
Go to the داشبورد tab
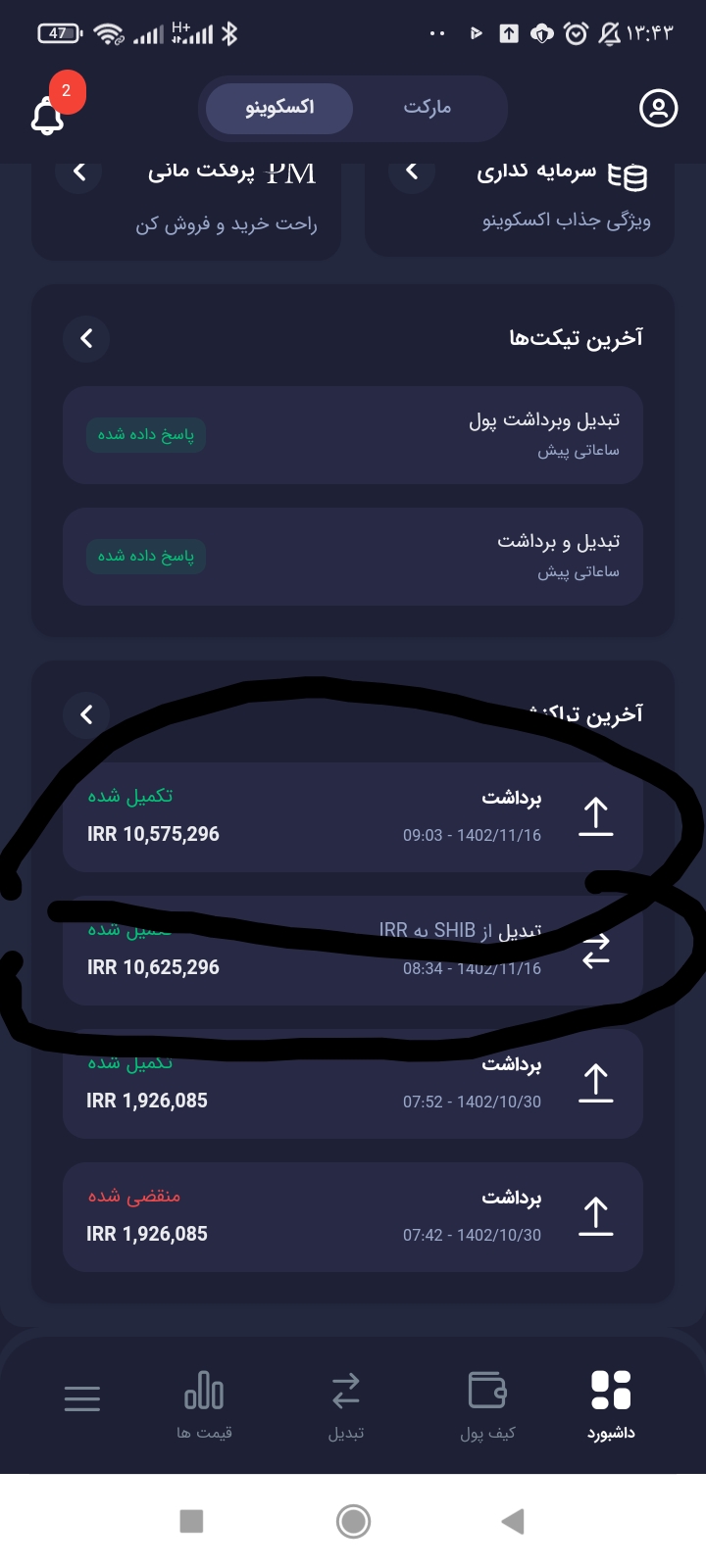[x=611, y=1405]
